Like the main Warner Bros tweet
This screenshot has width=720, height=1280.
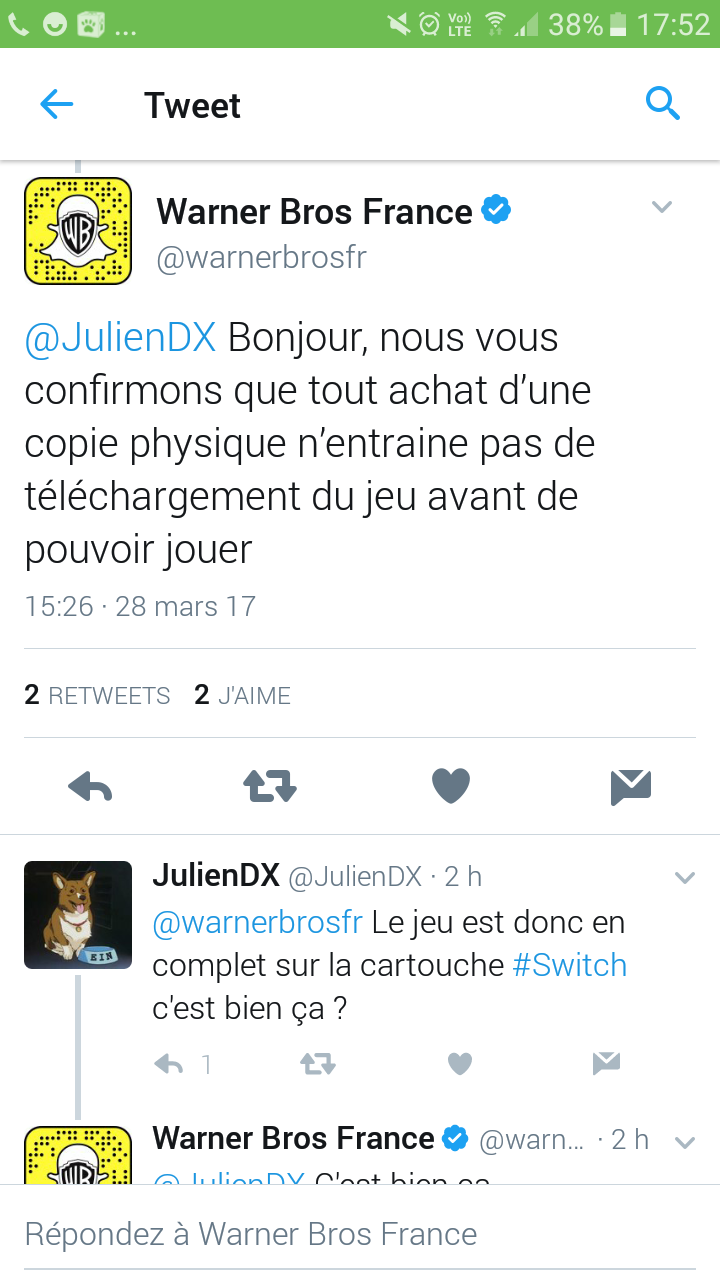pos(451,787)
